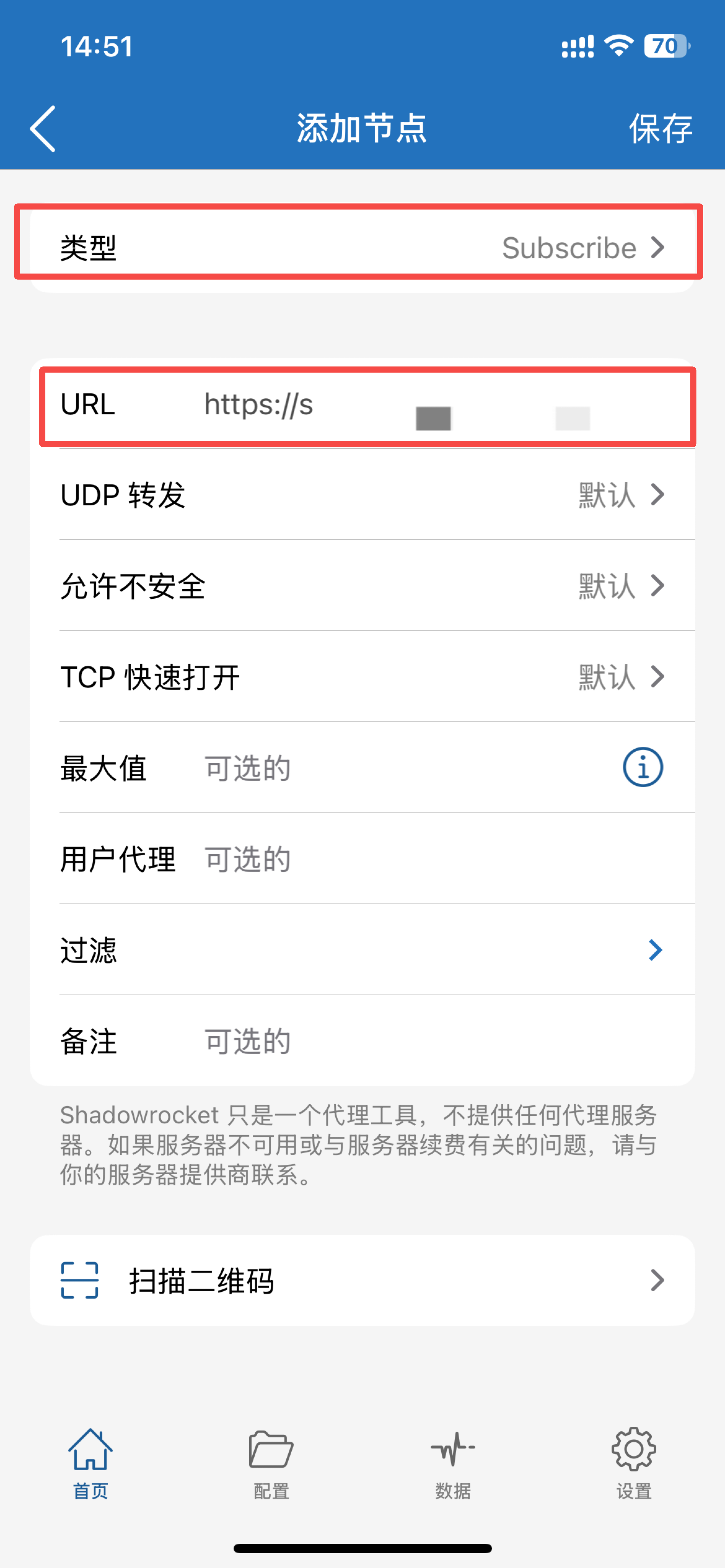
Task: Tap the scan QR code icon
Action: point(80,1280)
